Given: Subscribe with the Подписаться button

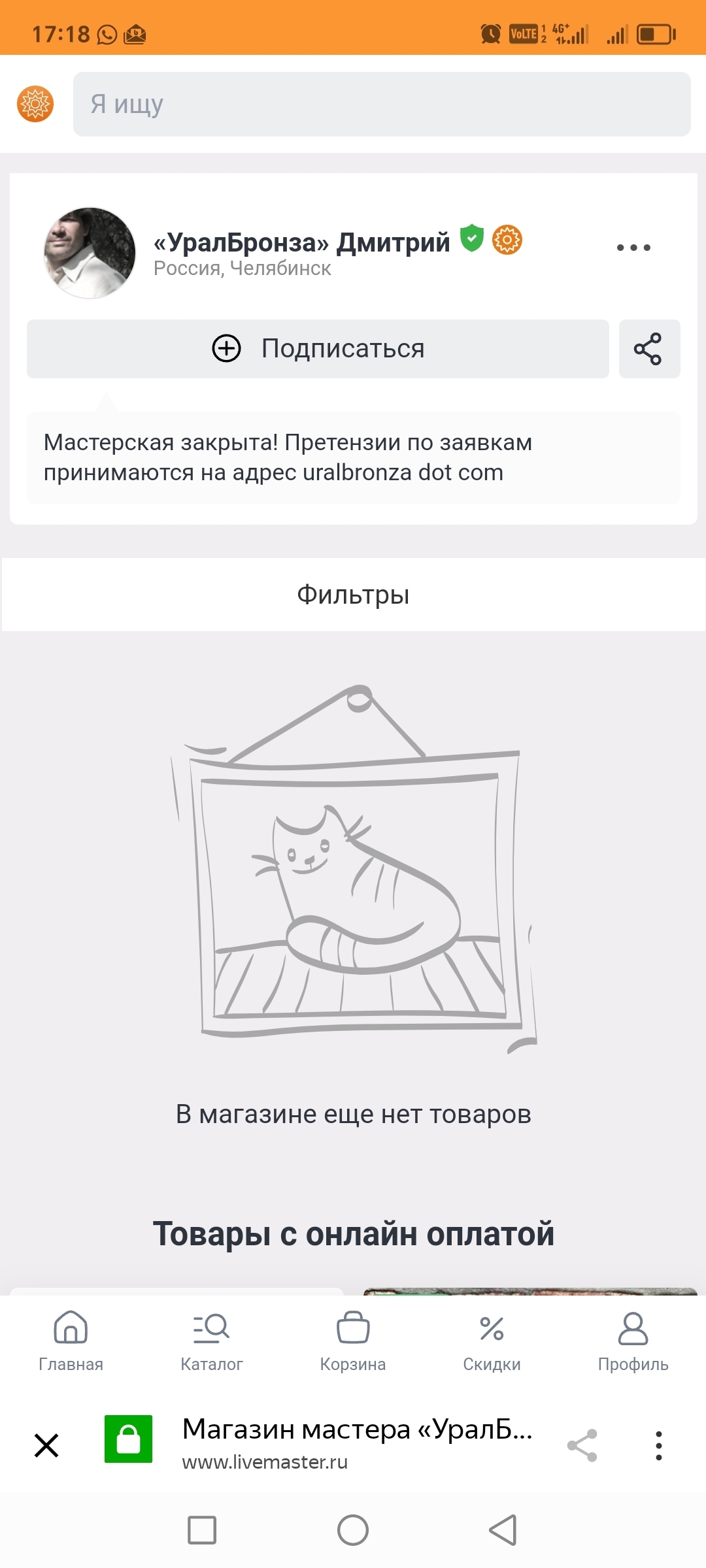Looking at the screenshot, I should 318,349.
